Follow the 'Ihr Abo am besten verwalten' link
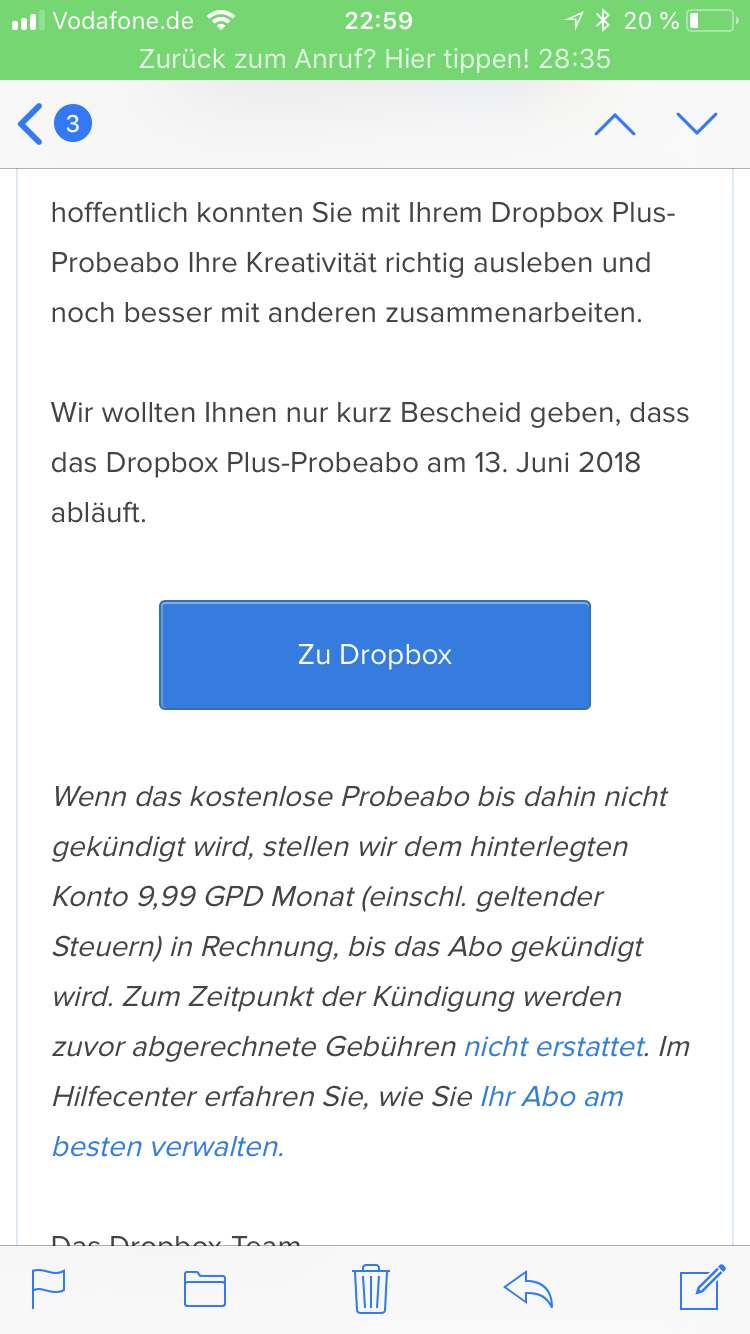Viewport: 750px width, 1334px height. (x=551, y=1097)
